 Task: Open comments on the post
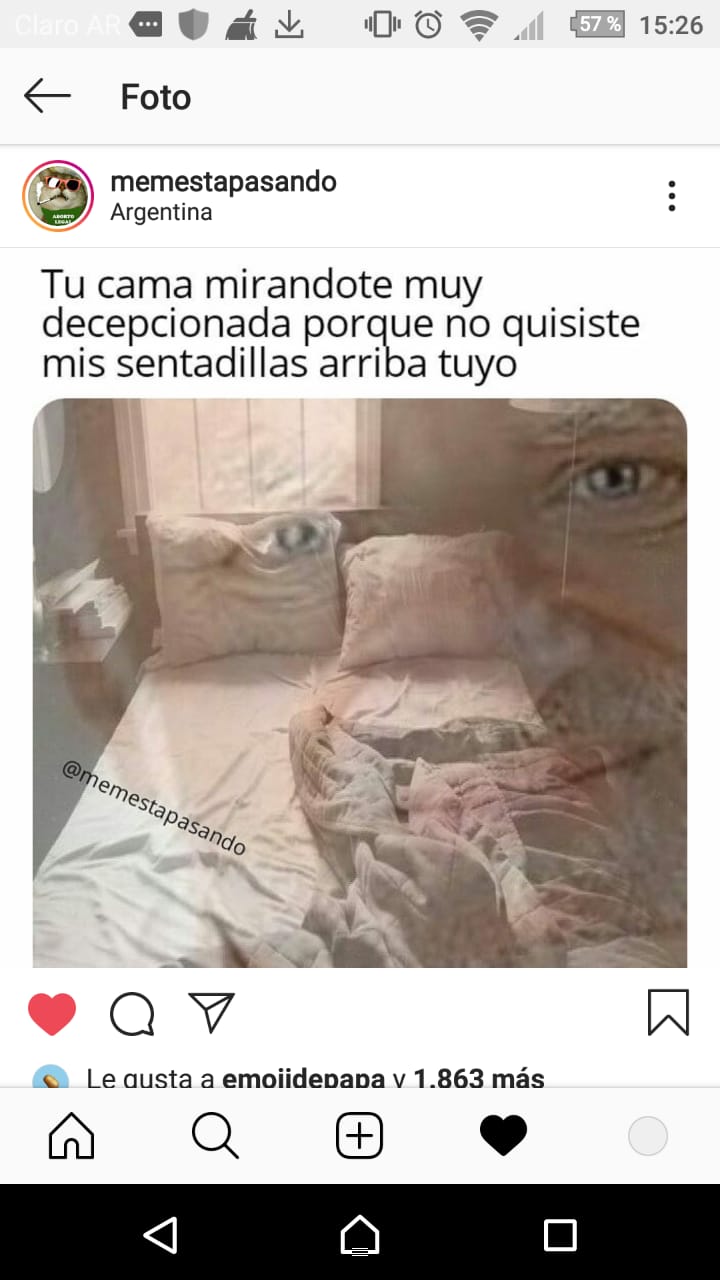[x=132, y=1013]
